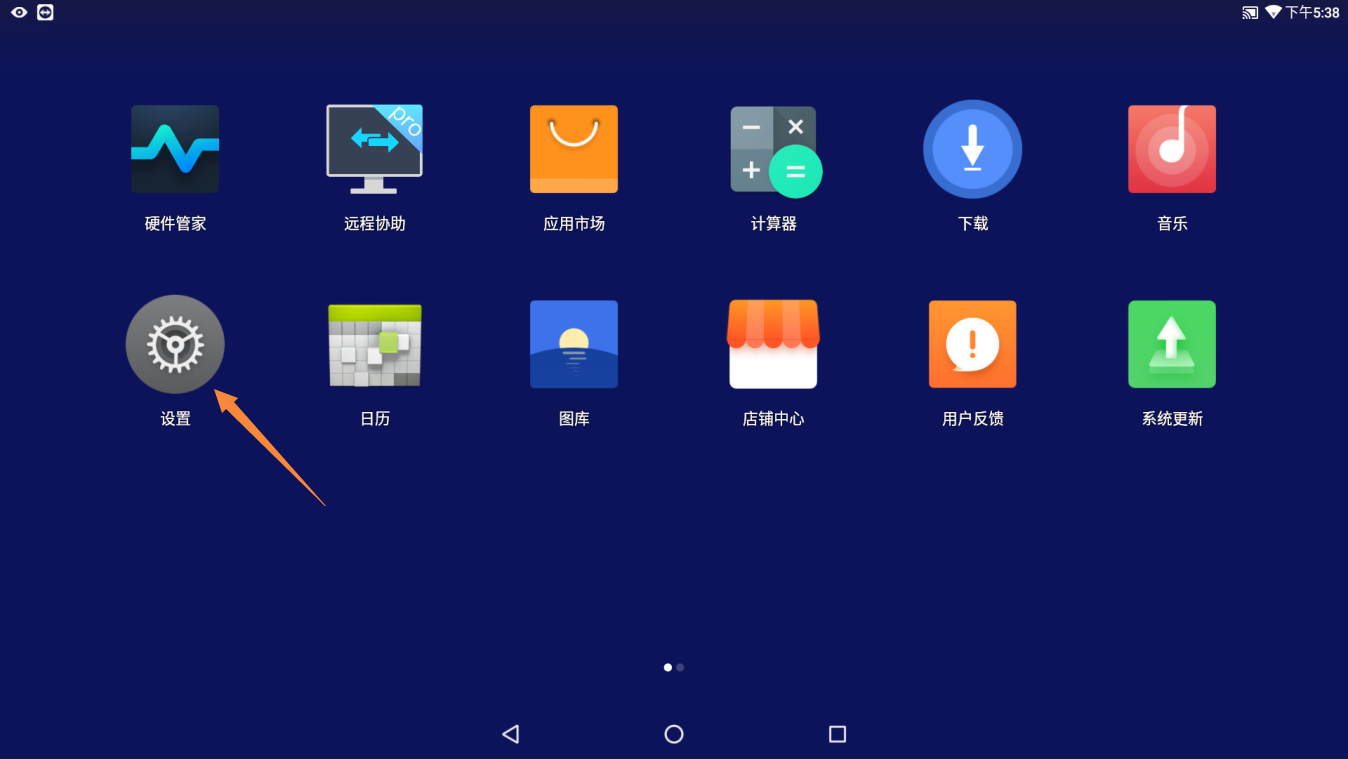This screenshot has width=1348, height=759.
Task: Open 设置 settings
Action: (175, 345)
